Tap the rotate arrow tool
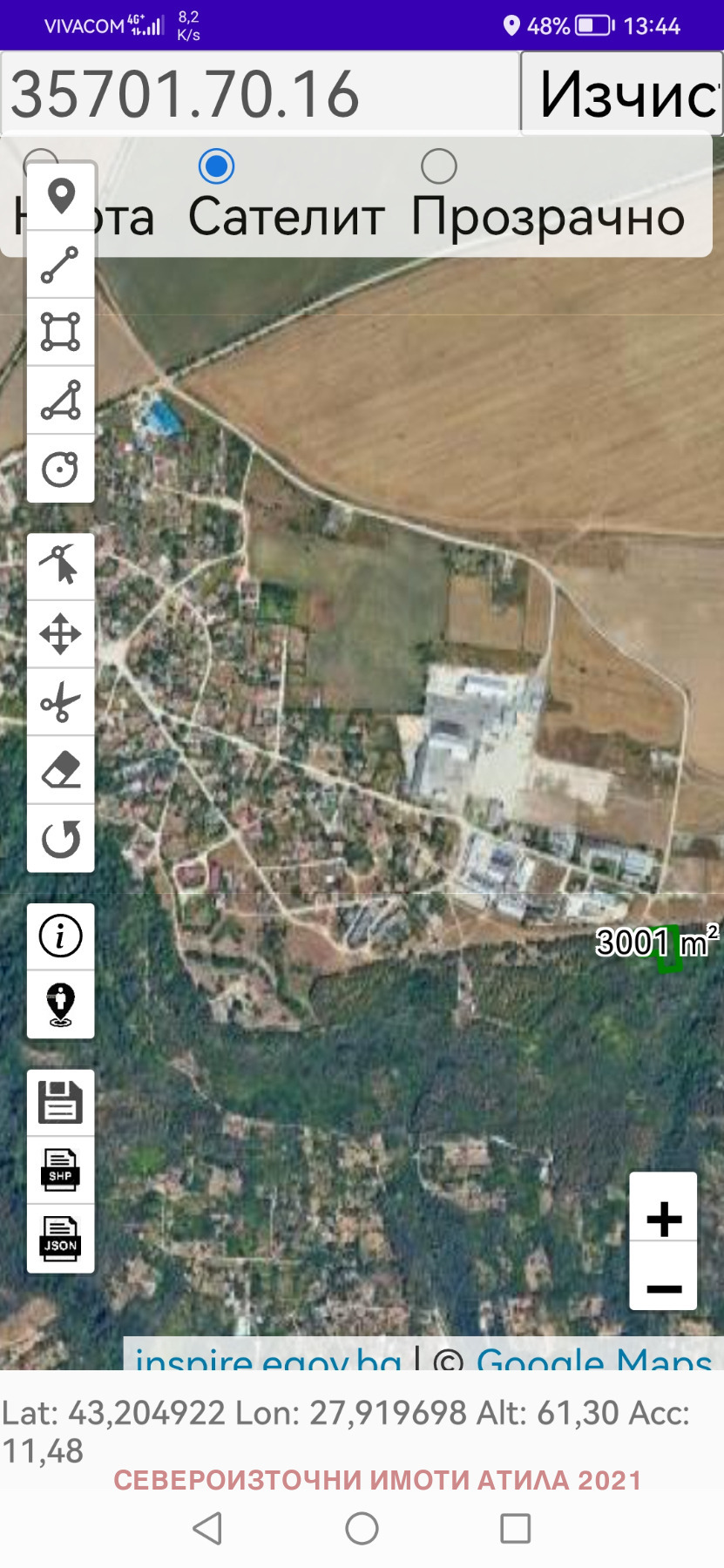The width and height of the screenshot is (724, 1568). point(61,838)
